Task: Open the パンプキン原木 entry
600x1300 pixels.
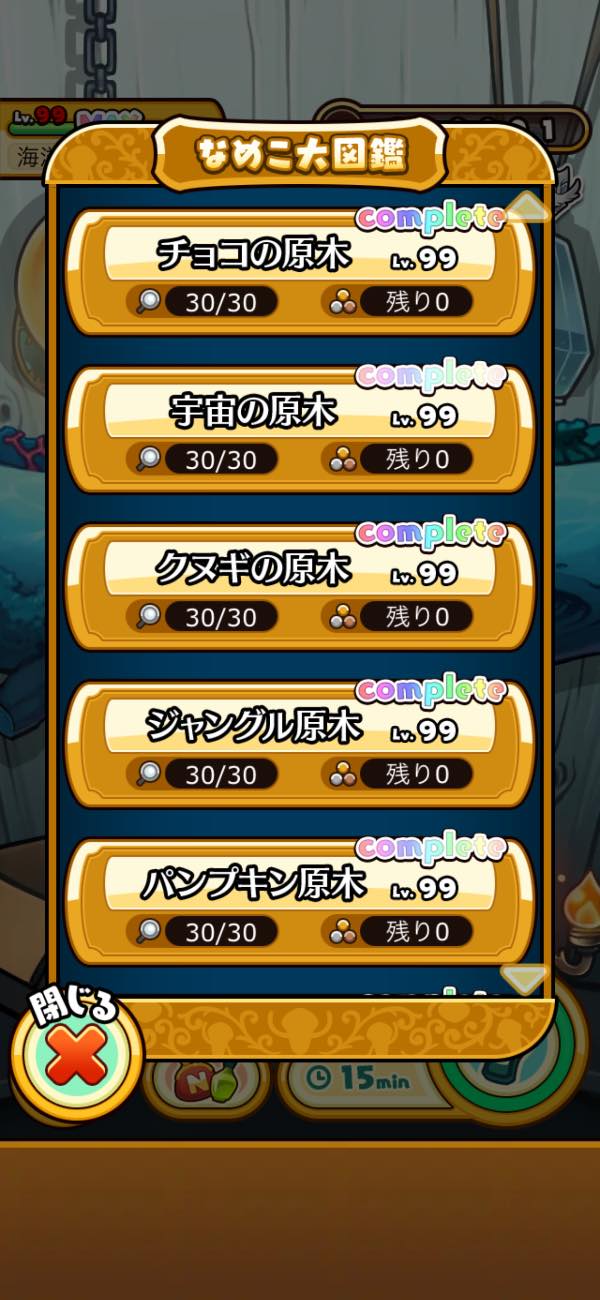Action: 300,902
